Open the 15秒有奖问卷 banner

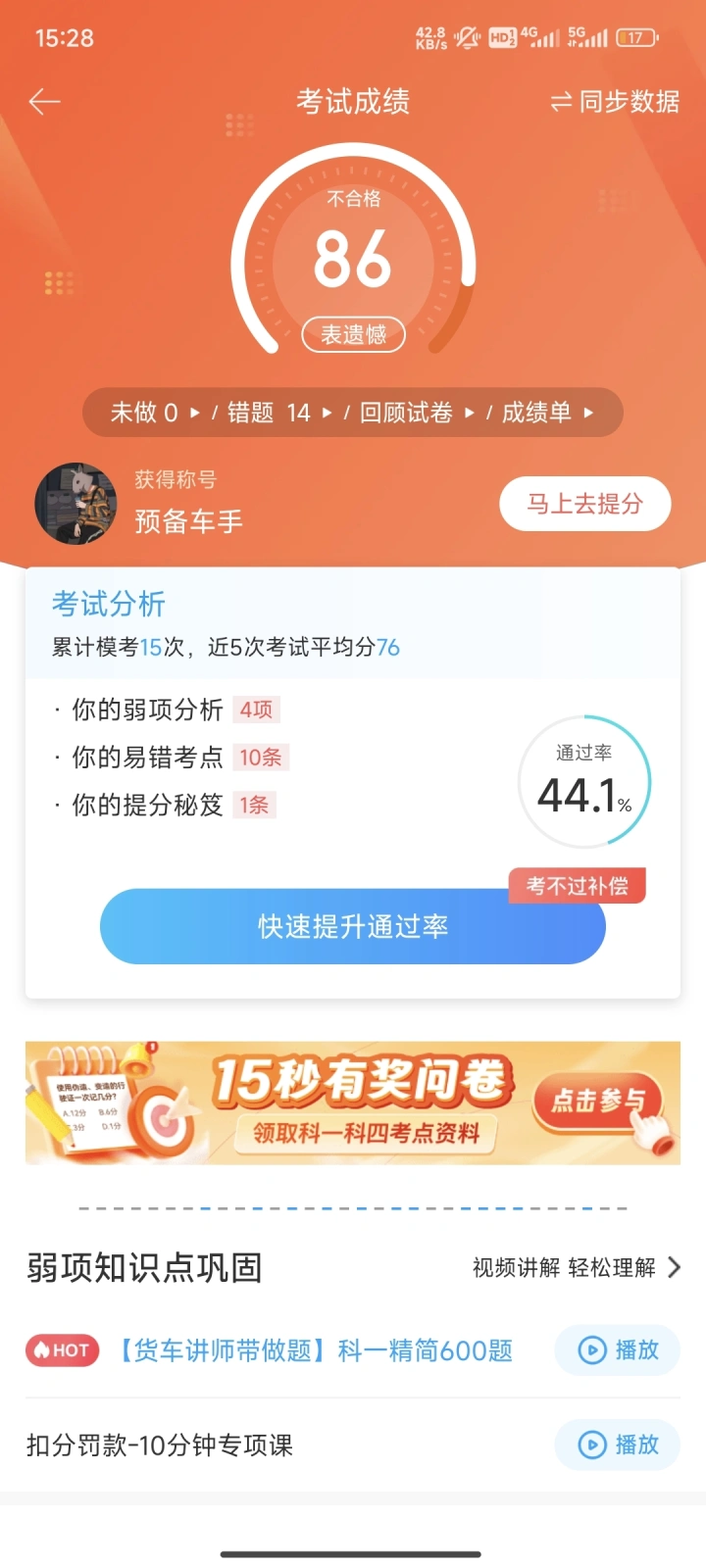point(352,1103)
